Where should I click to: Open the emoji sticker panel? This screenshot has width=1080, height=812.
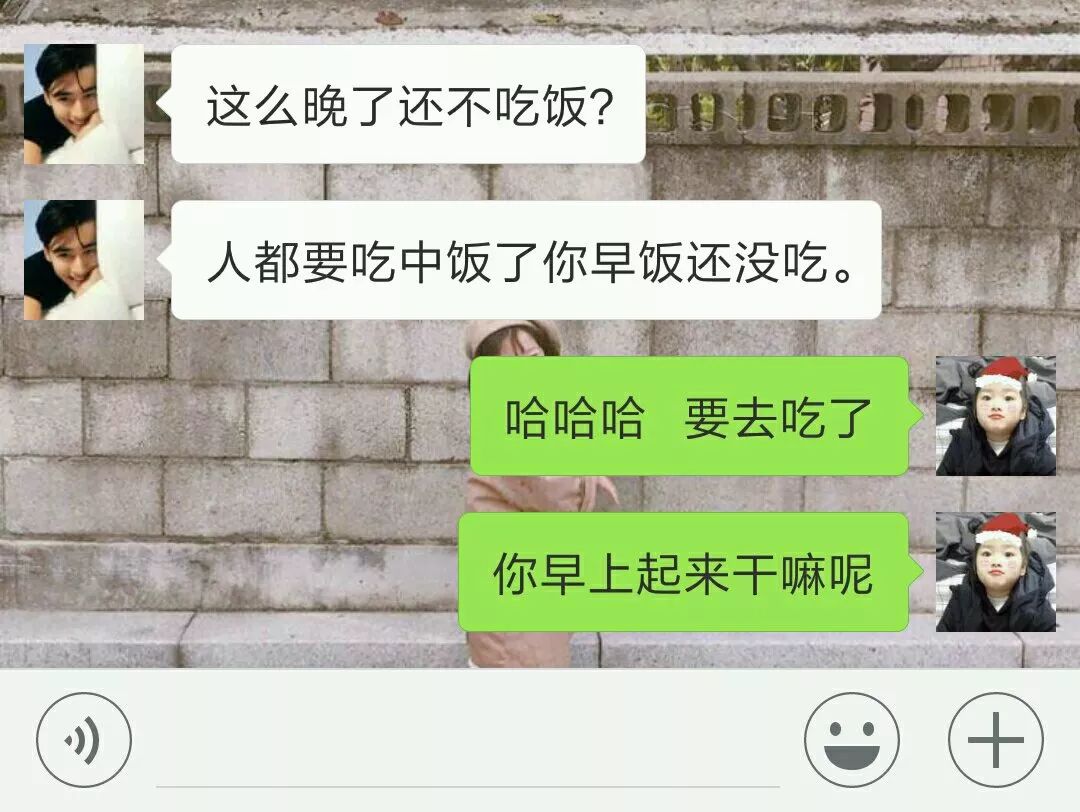click(852, 740)
